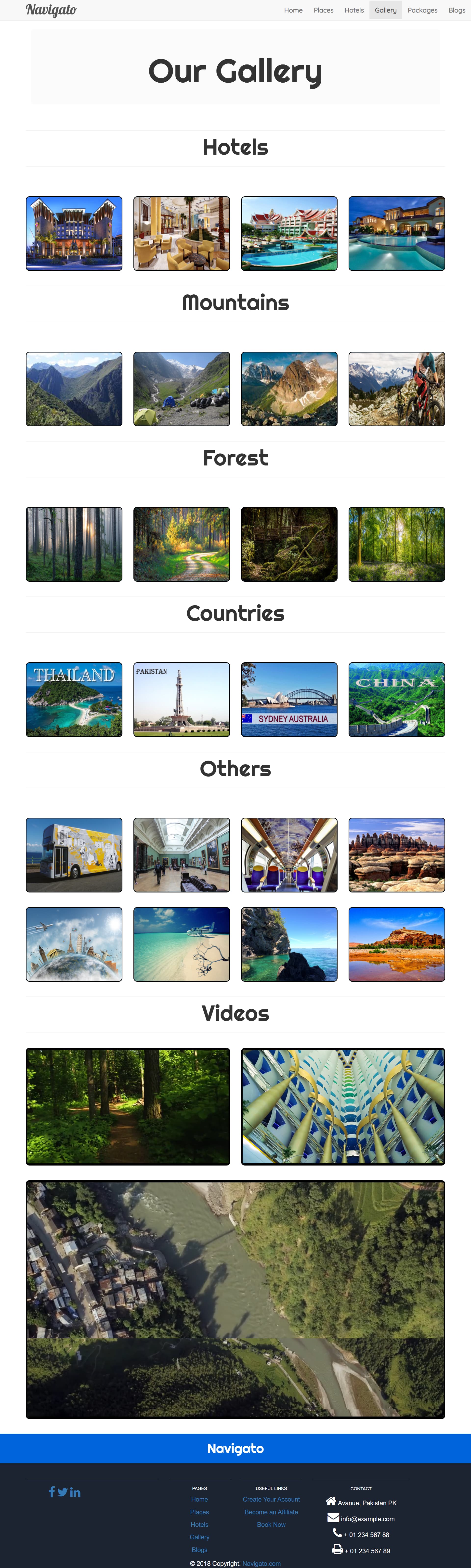Open the Twitter icon in footer
The height and width of the screenshot is (1568, 471).
(x=62, y=1492)
